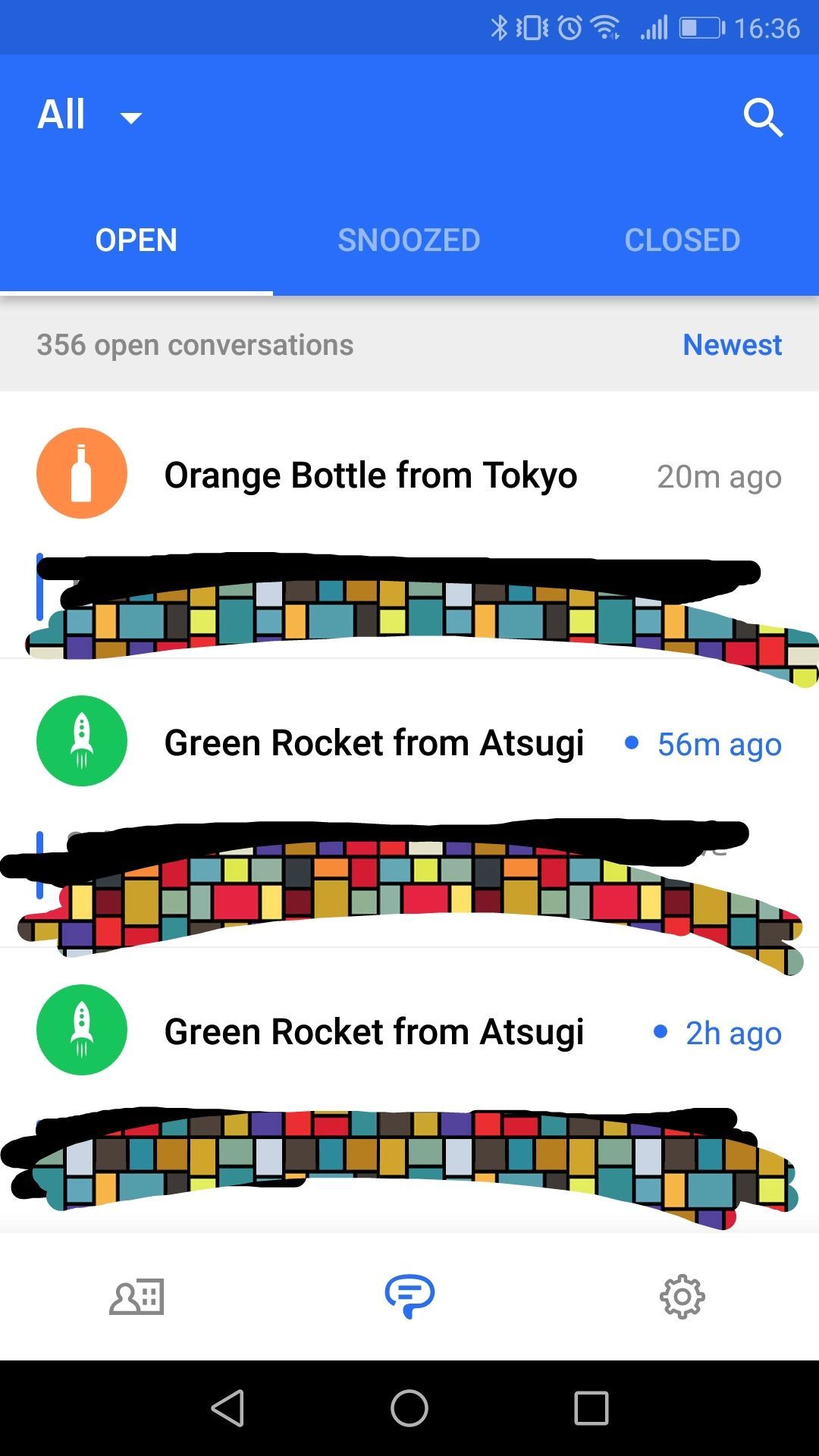
Task: Go to the home screen
Action: pos(409,1408)
